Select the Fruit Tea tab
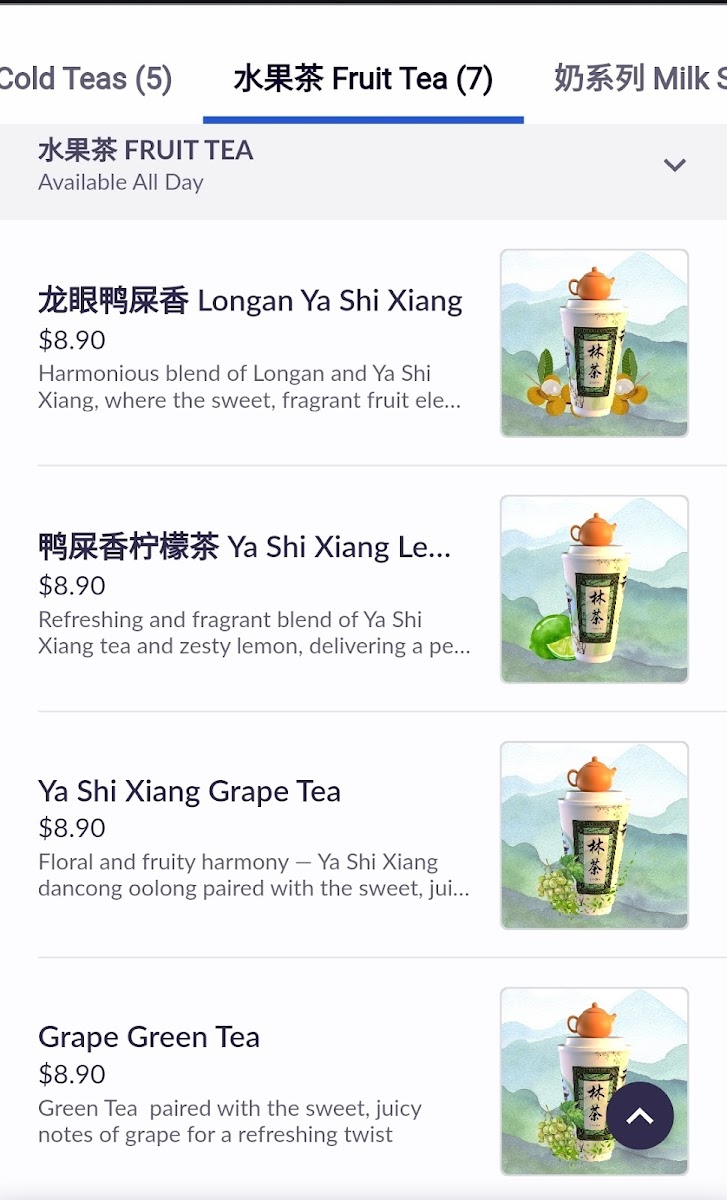 click(363, 79)
